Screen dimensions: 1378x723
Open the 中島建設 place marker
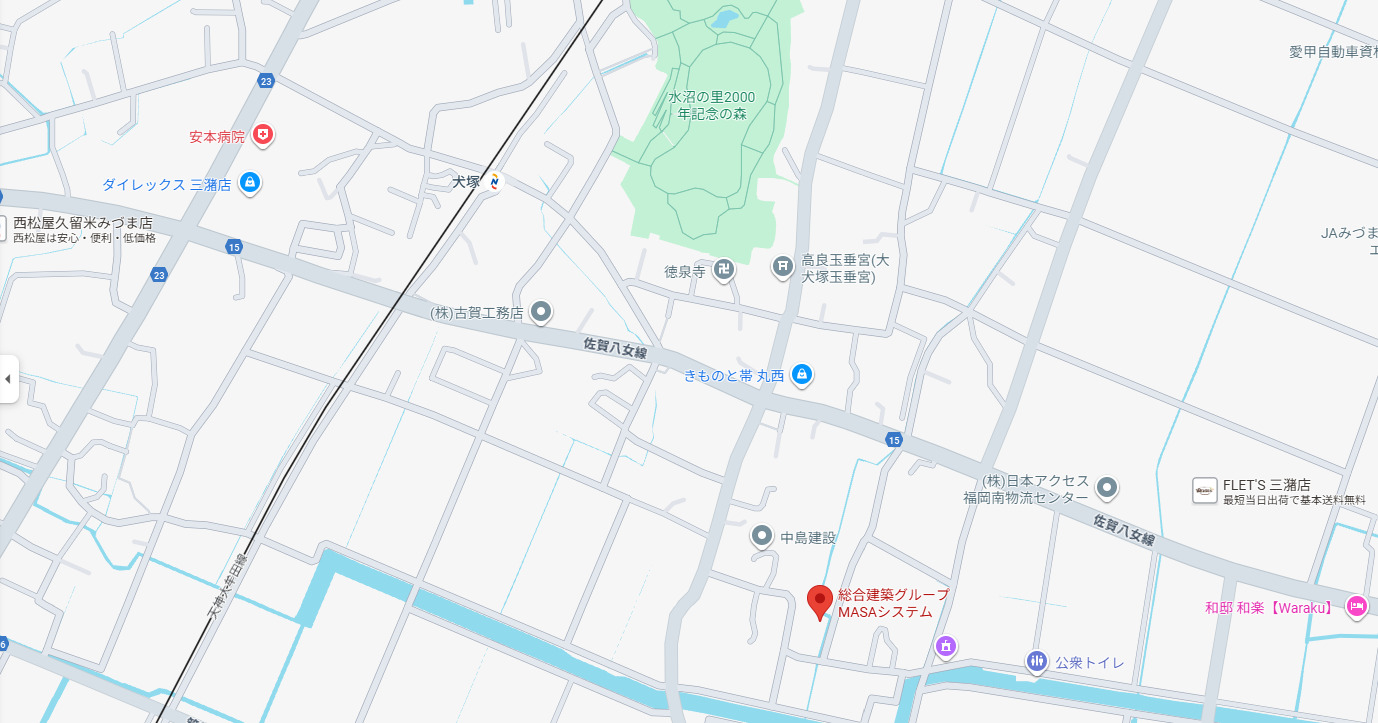point(762,537)
